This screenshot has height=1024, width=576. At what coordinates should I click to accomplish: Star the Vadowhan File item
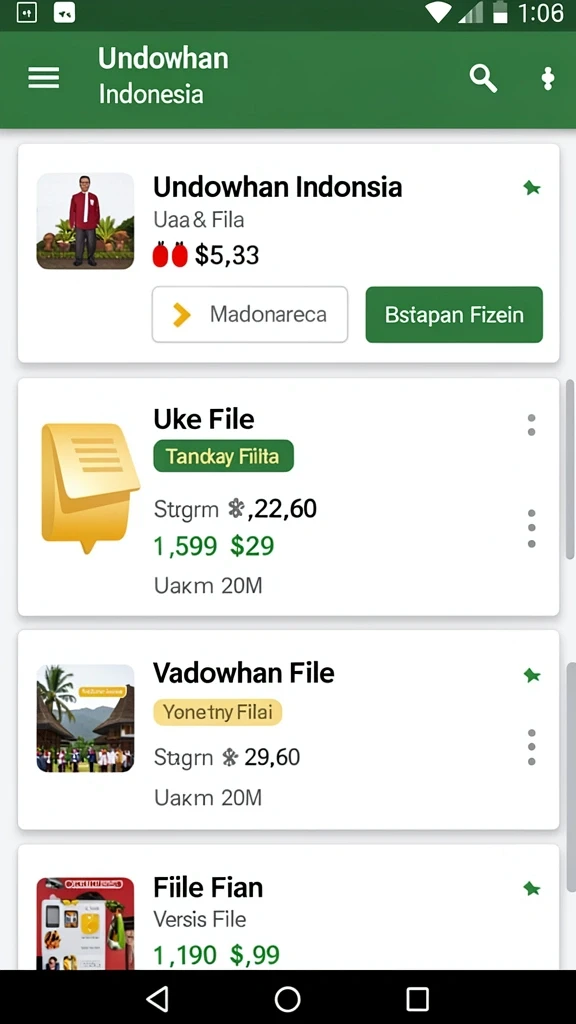click(532, 675)
